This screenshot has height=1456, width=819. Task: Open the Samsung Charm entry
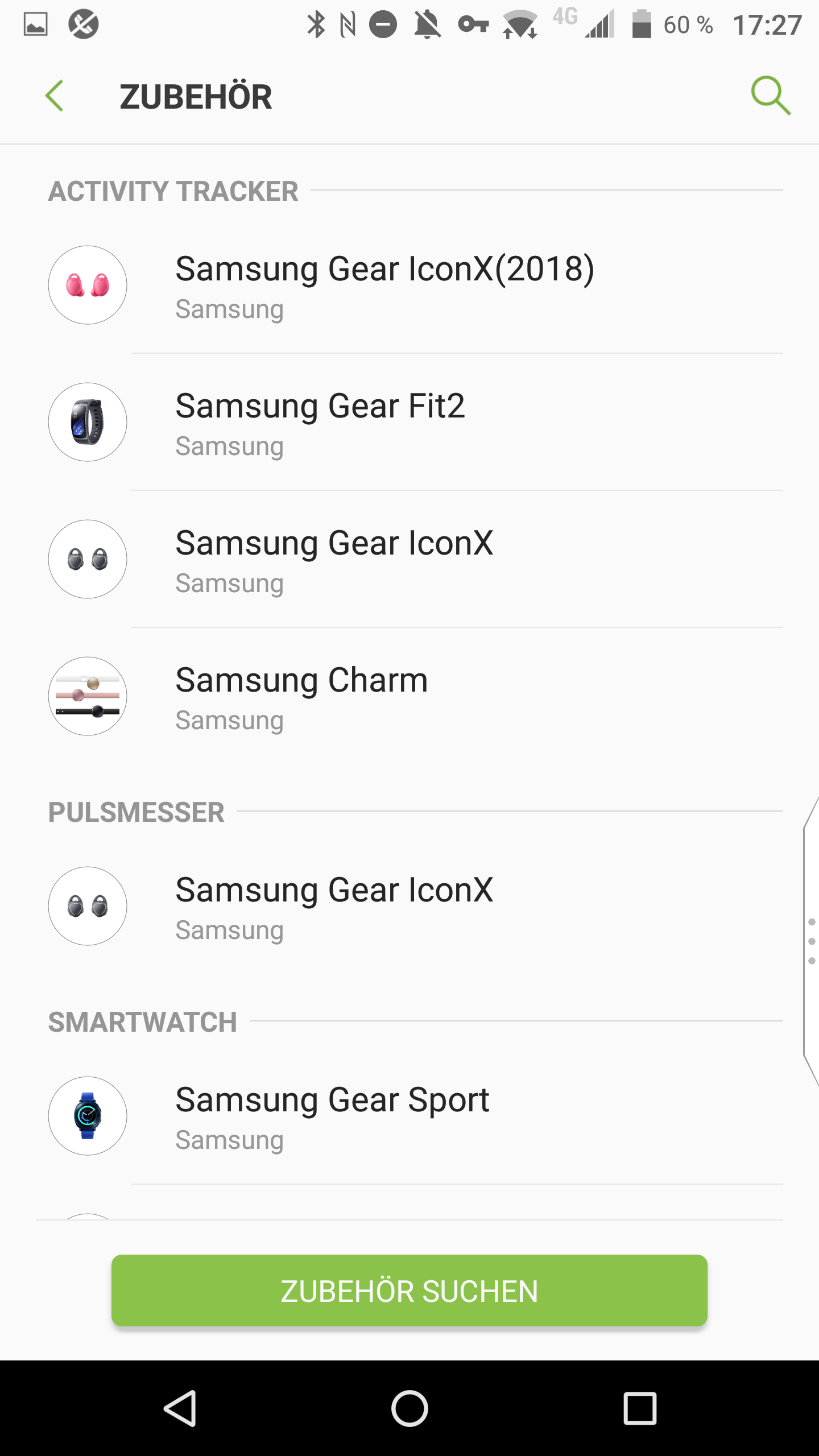point(301,696)
